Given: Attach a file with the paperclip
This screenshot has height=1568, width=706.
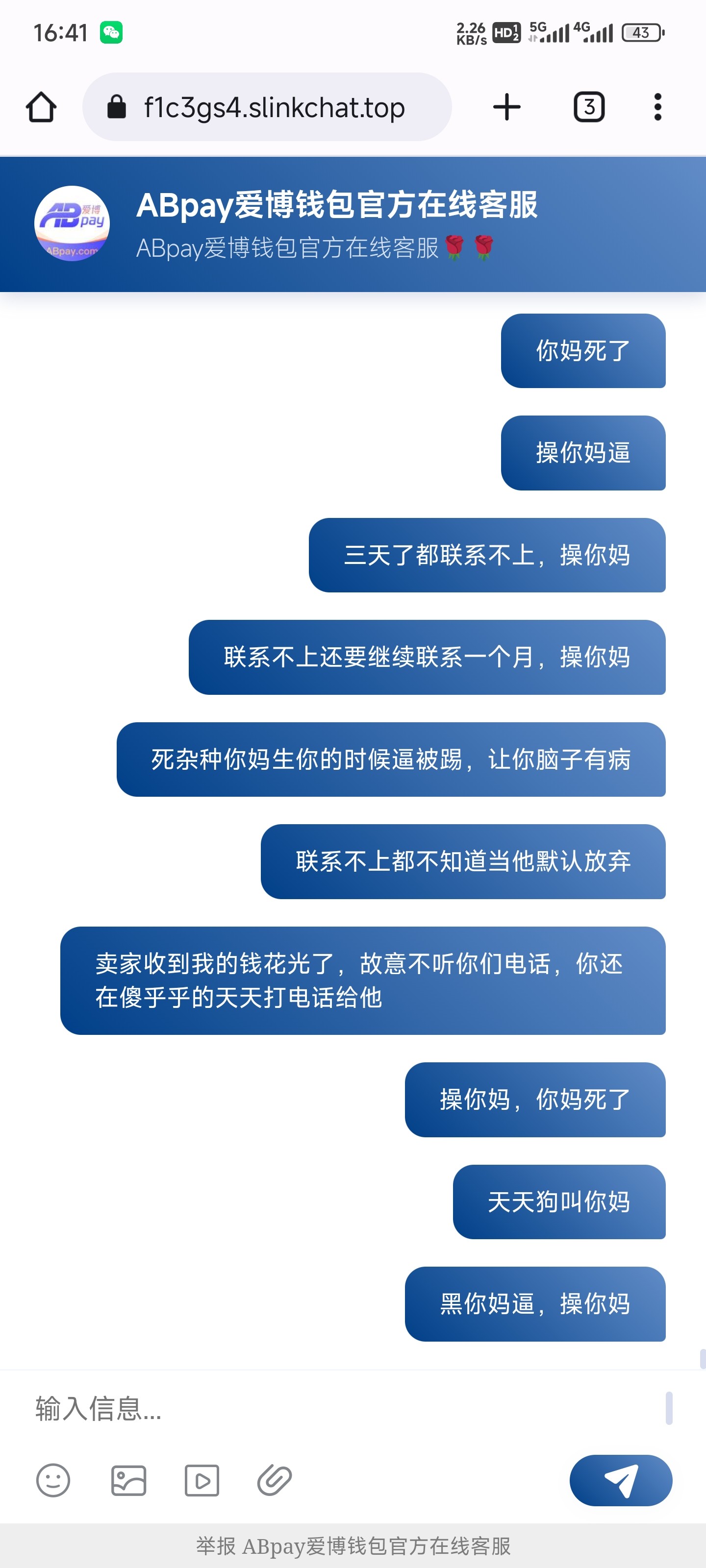Looking at the screenshot, I should click(274, 1480).
